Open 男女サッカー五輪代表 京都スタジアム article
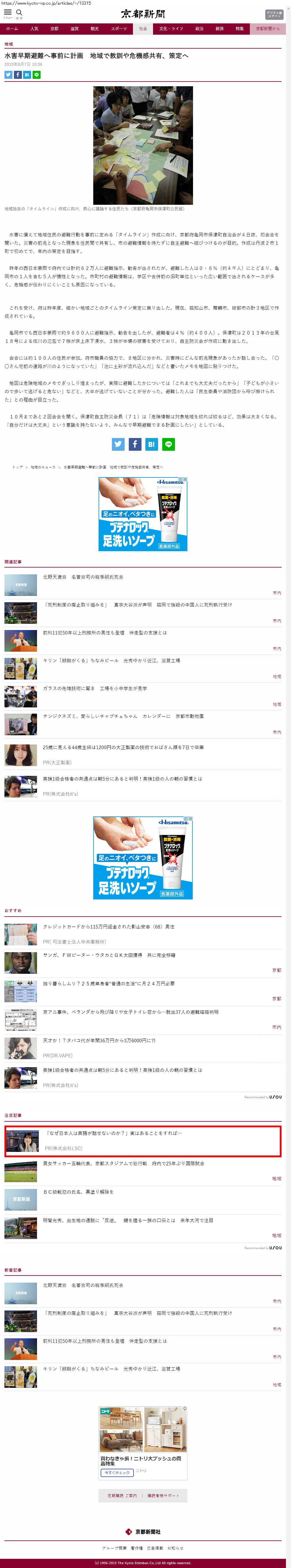291x1568 pixels. click(123, 1163)
